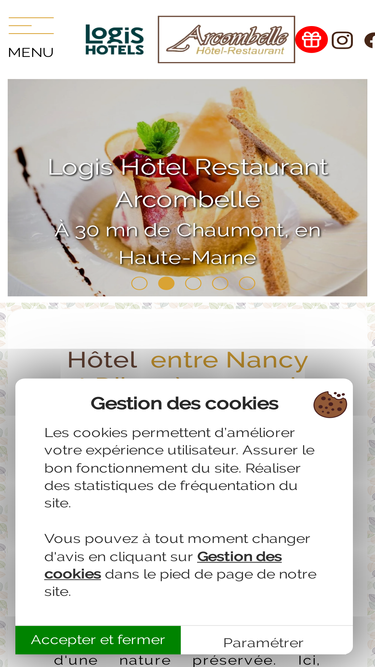Image resolution: width=375 pixels, height=667 pixels.
Task: Open the Arcombelle Hôtel-Restaurant home link
Action: tap(226, 40)
